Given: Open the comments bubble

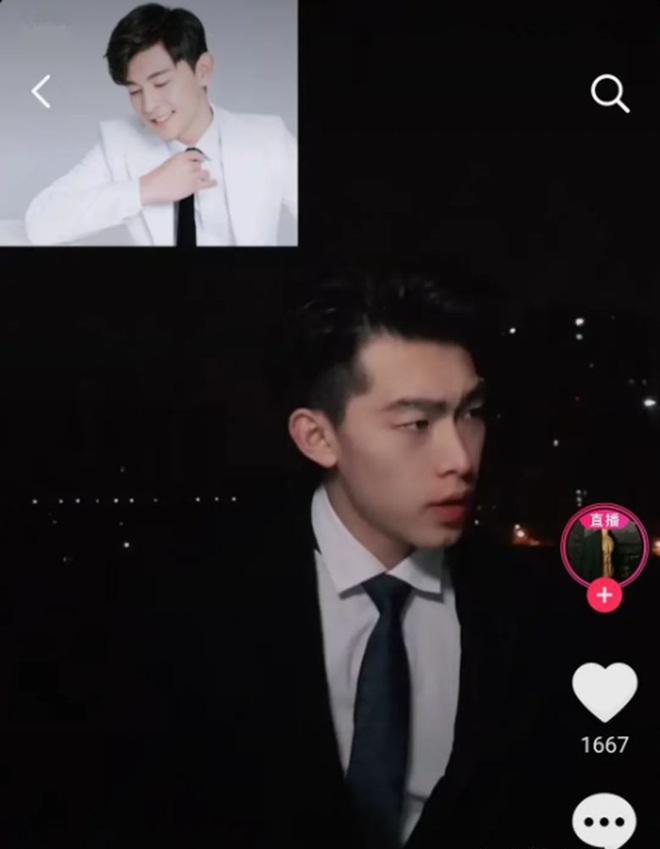Looking at the screenshot, I should click(x=604, y=822).
